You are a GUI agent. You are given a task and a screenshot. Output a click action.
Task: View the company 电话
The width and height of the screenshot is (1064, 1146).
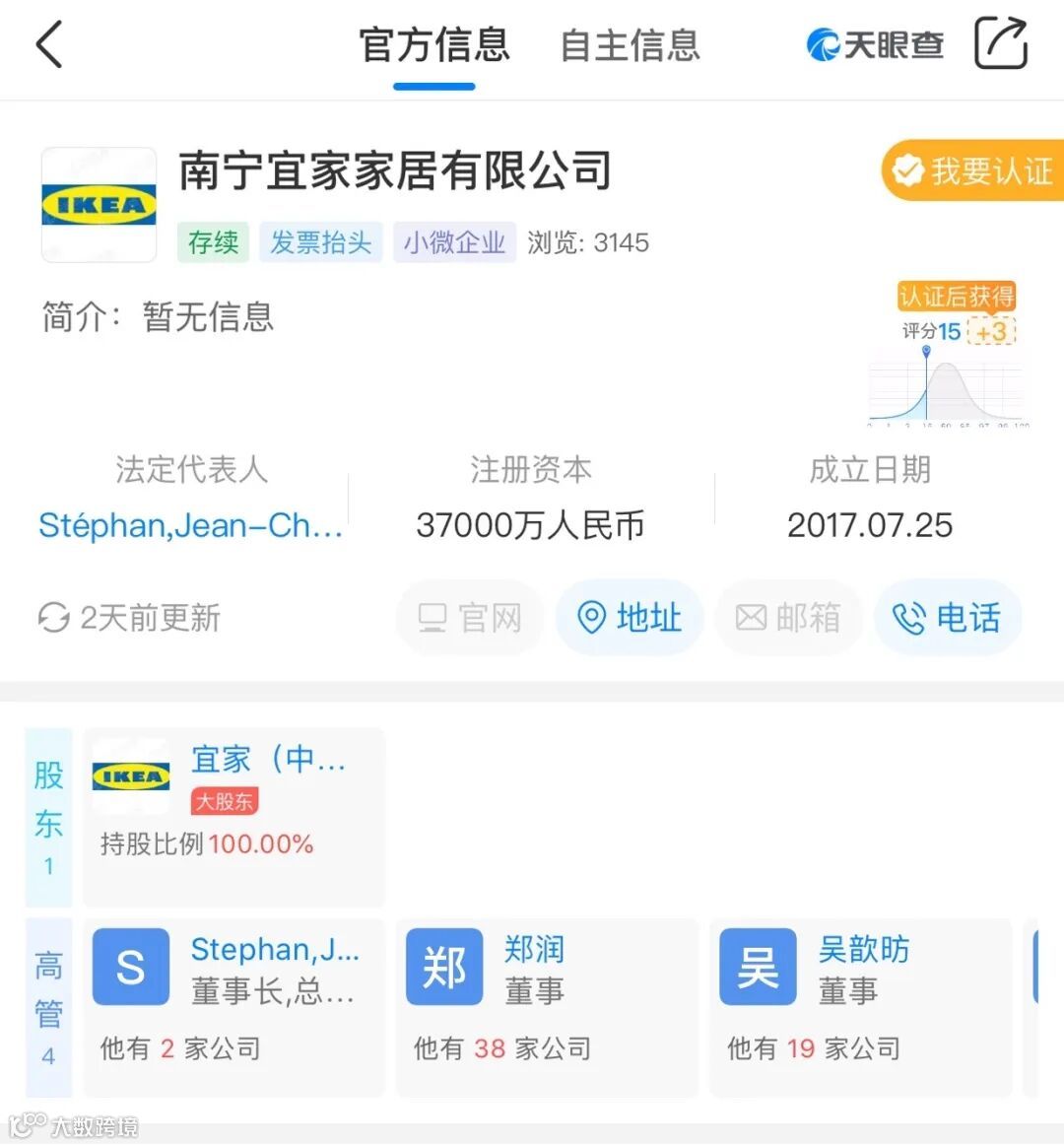pos(948,618)
